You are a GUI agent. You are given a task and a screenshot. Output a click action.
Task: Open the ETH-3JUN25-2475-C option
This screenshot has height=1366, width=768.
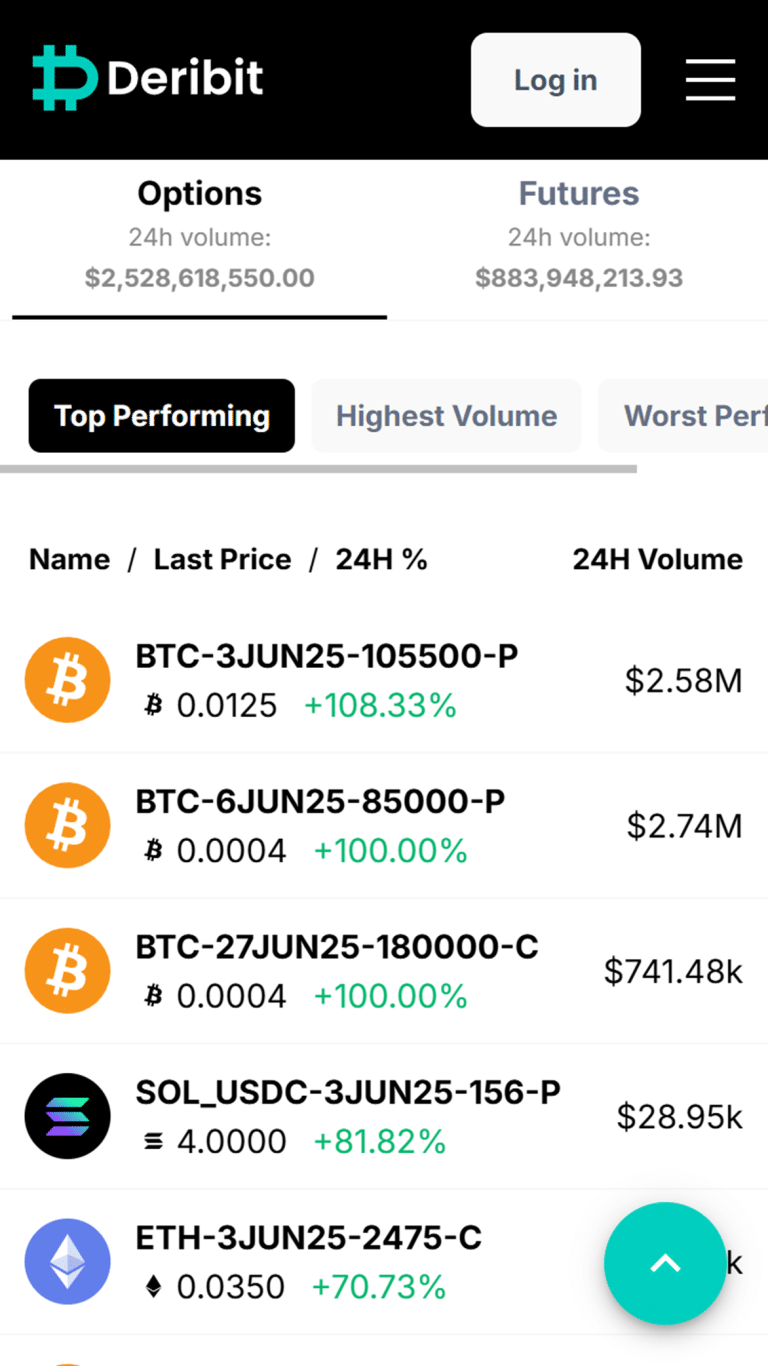point(308,1237)
